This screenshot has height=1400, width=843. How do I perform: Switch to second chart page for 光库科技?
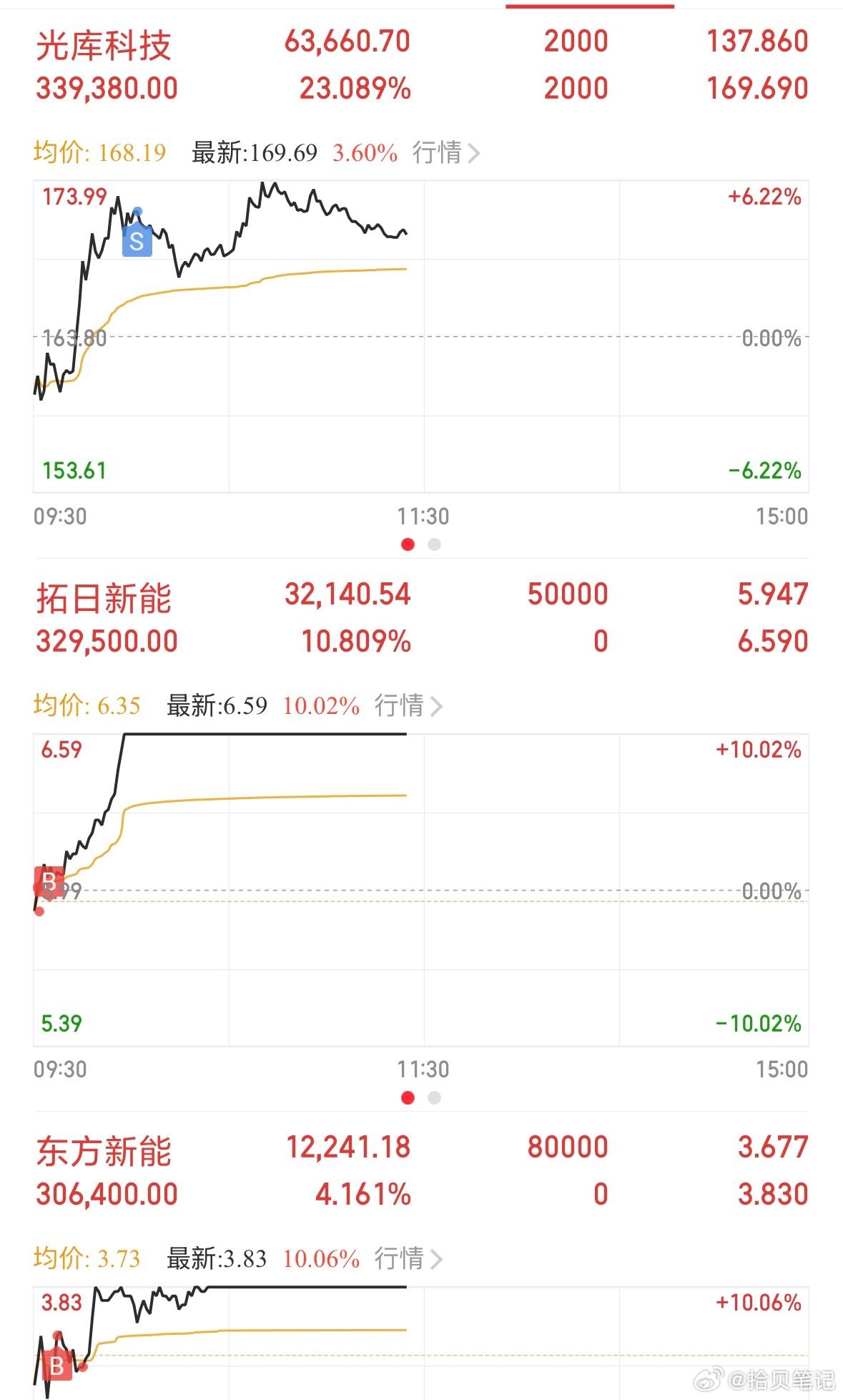point(434,544)
